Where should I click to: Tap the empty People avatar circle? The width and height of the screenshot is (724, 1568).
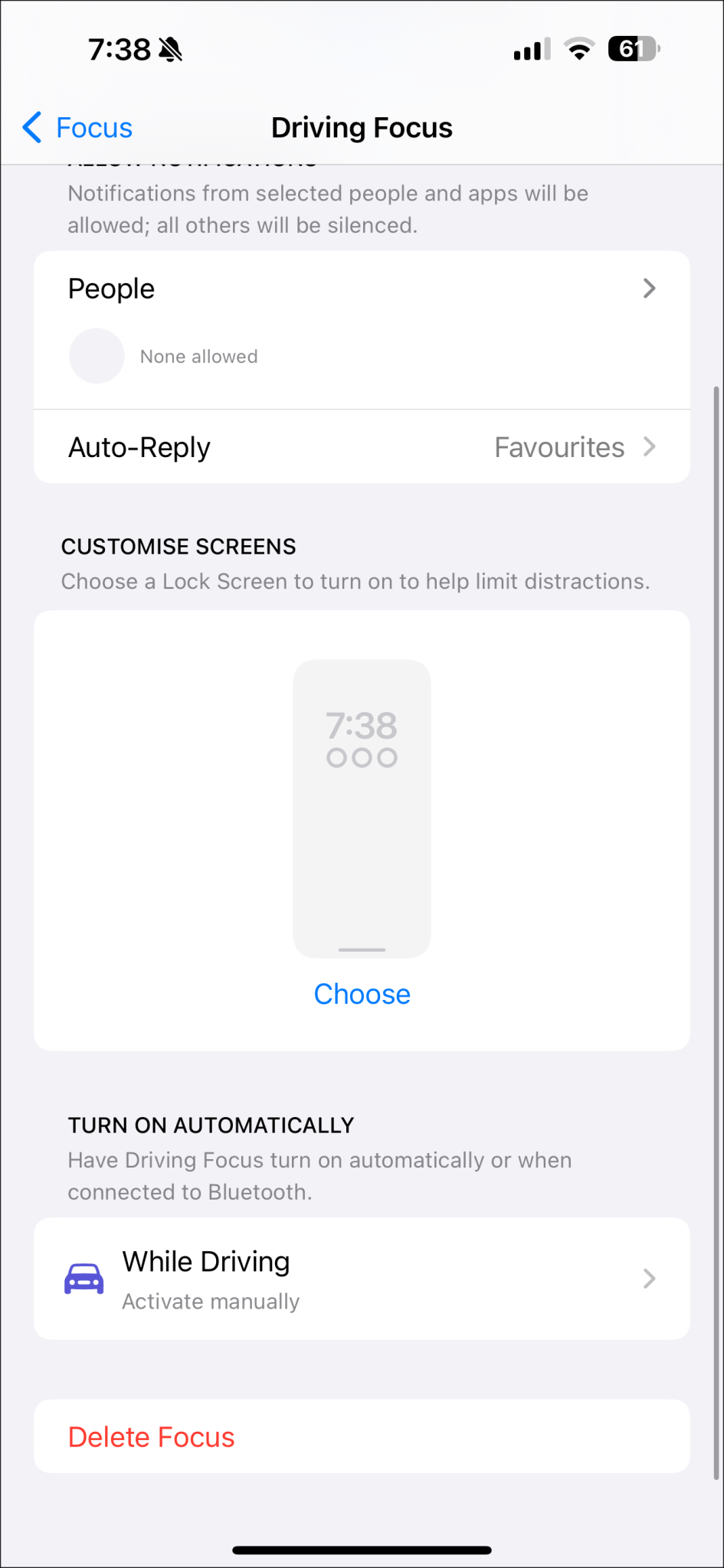96,355
